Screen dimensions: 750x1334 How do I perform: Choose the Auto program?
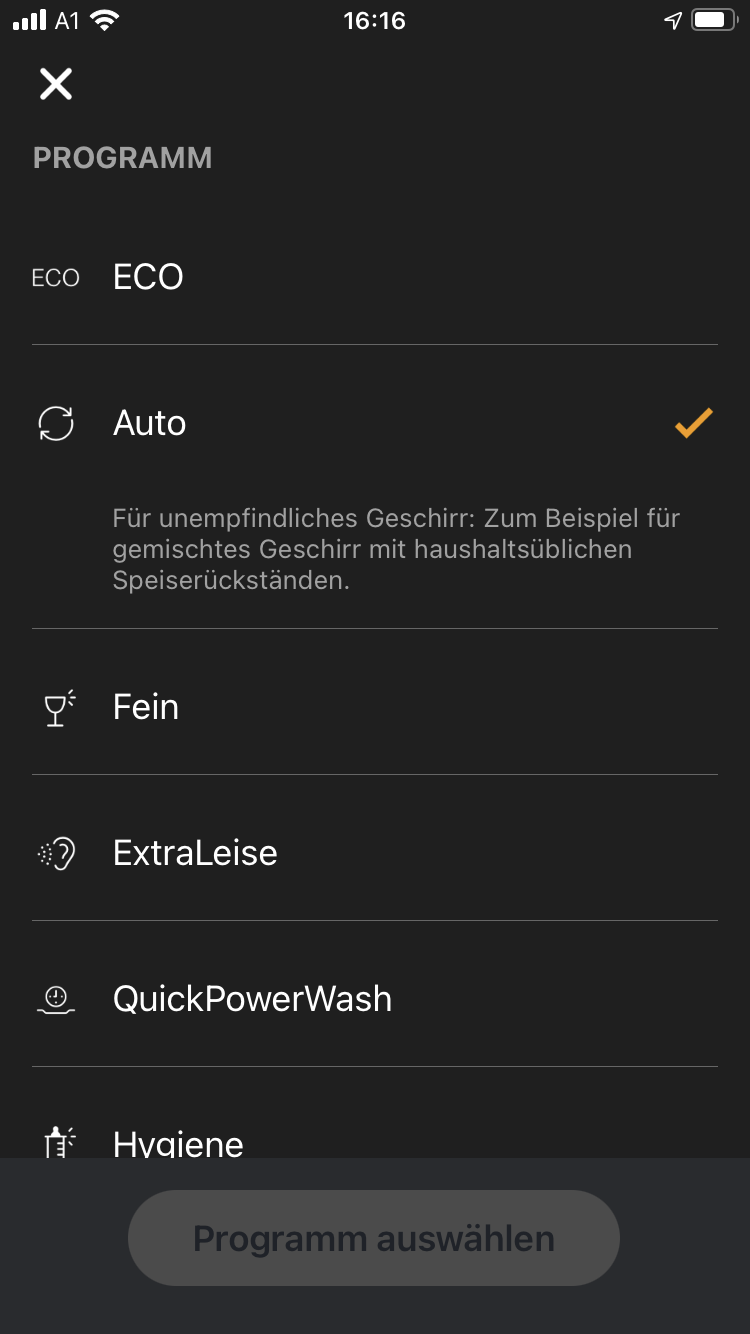click(x=150, y=423)
